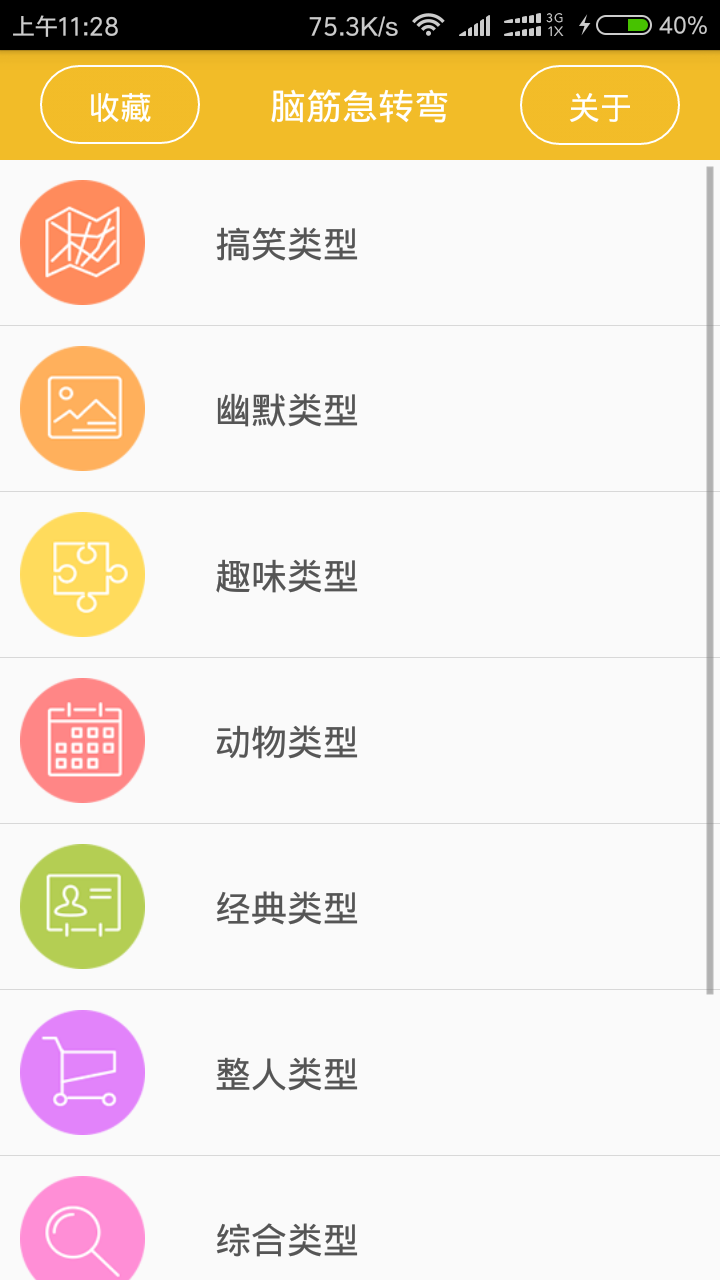This screenshot has height=1280, width=720.
Task: Open the 搞笑类型 category
Action: [360, 243]
